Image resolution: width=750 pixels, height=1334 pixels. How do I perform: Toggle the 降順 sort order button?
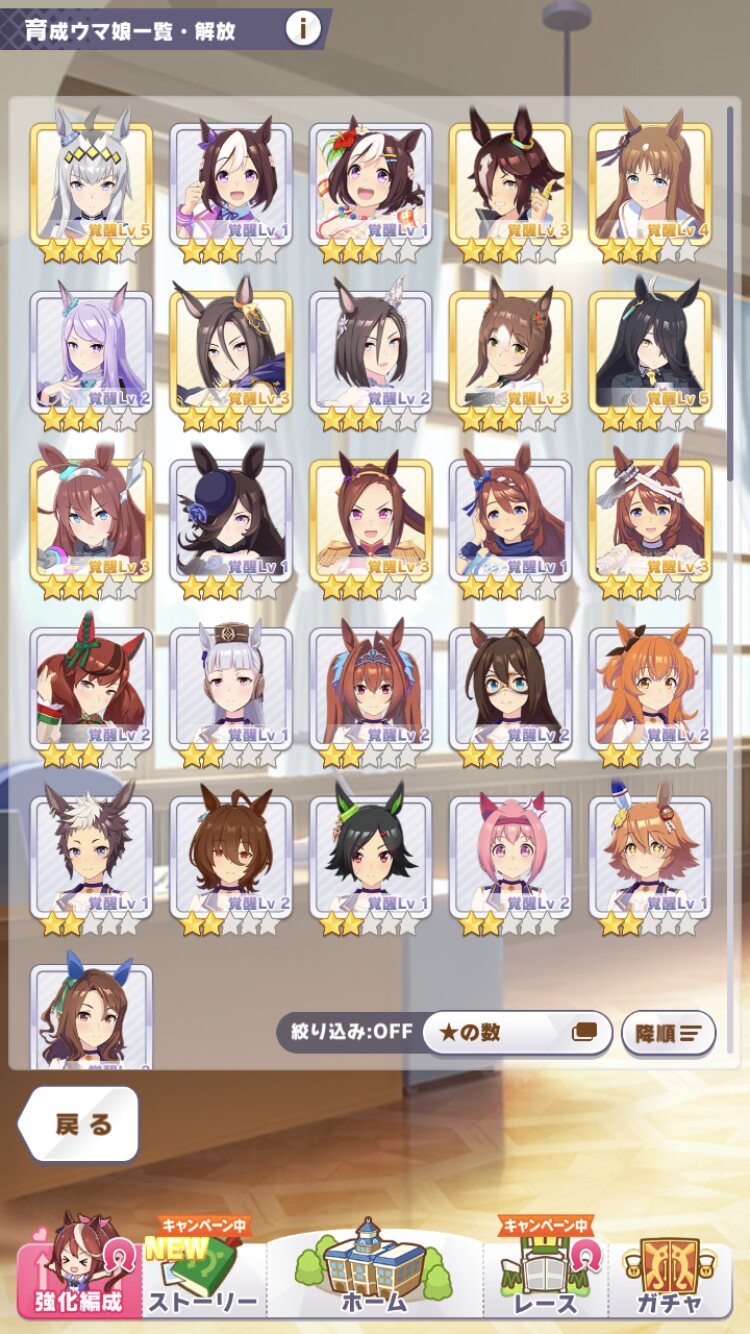coord(668,1033)
